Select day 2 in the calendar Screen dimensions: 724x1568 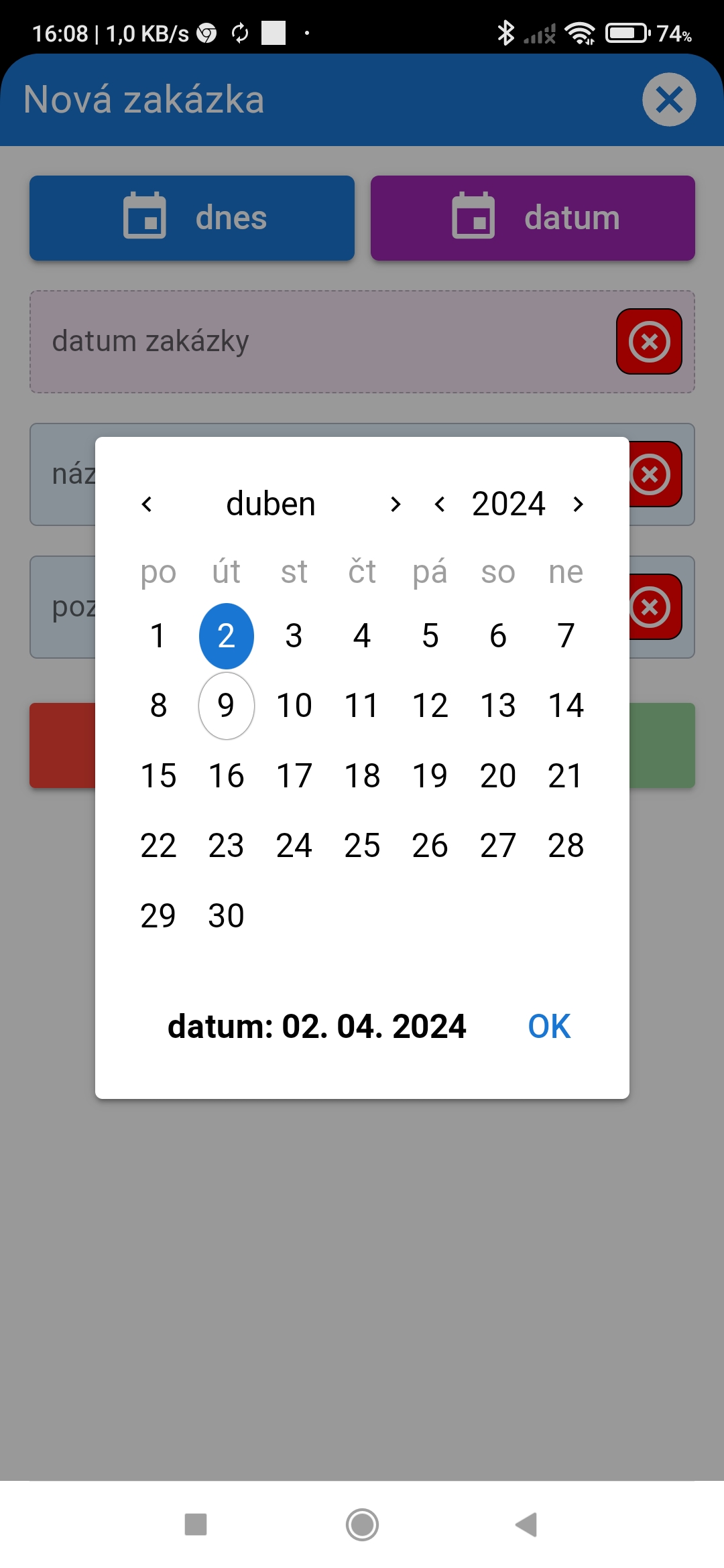coord(227,636)
